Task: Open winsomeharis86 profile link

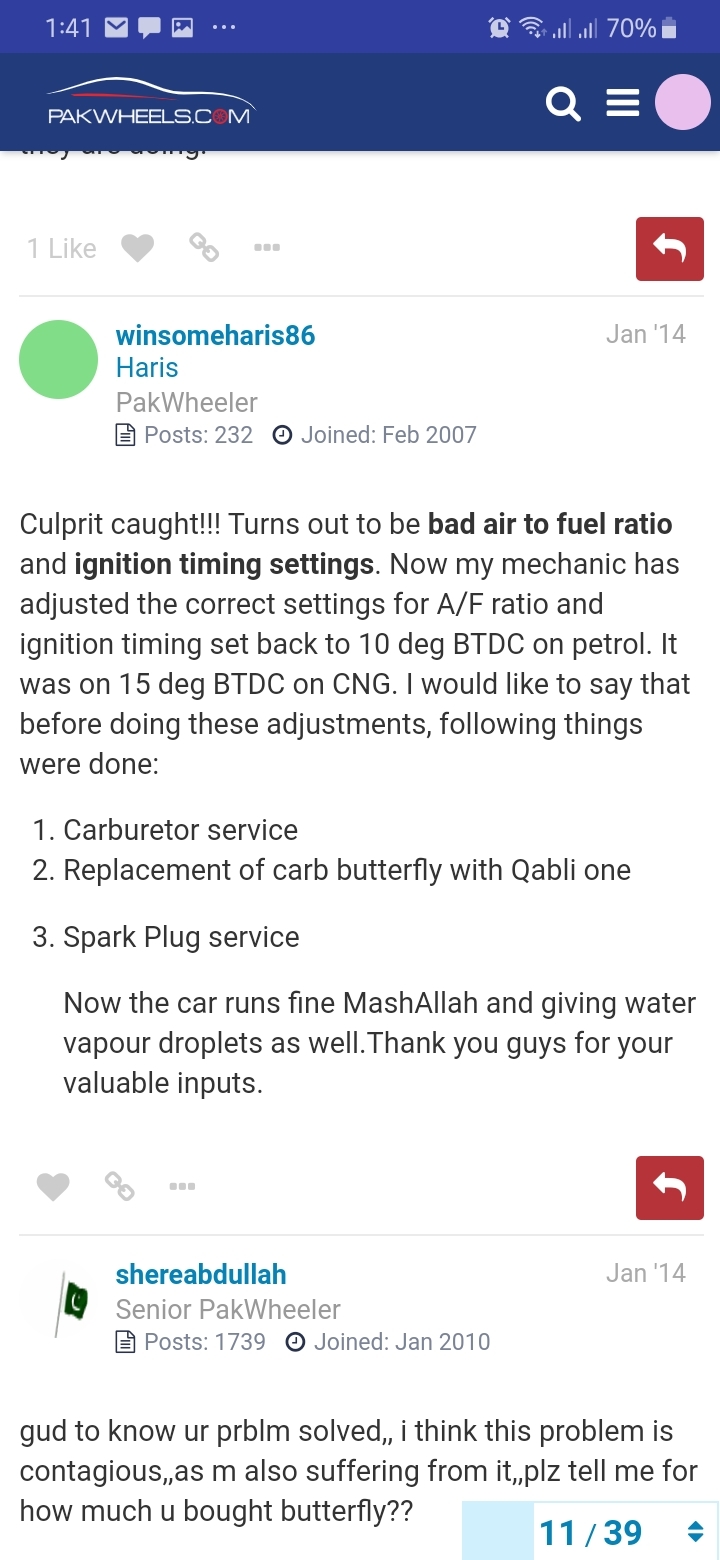Action: coord(216,335)
